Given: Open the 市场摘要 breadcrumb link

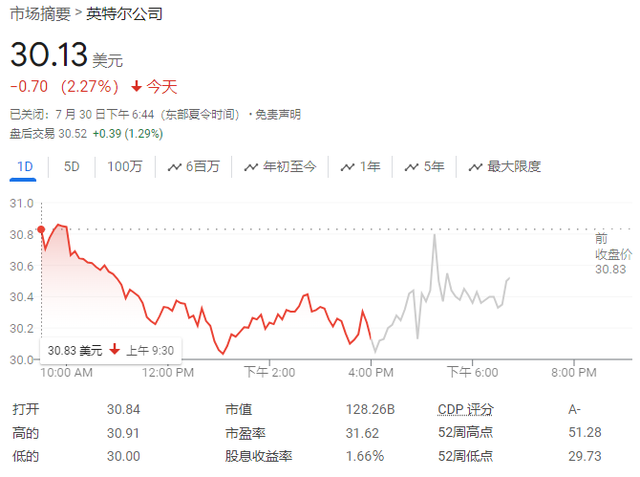Looking at the screenshot, I should coord(40,14).
